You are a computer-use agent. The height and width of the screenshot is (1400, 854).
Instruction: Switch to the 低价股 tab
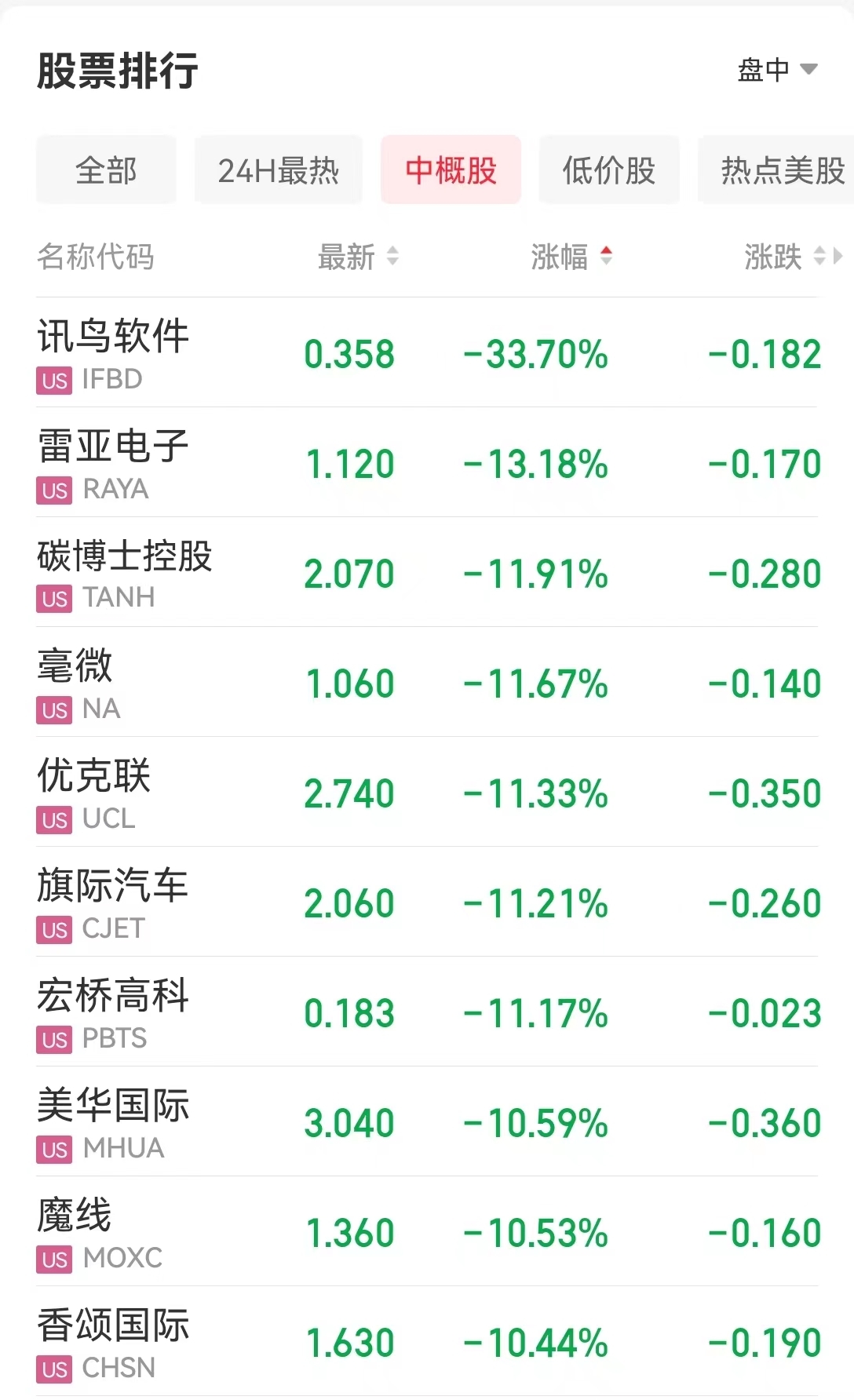608,170
